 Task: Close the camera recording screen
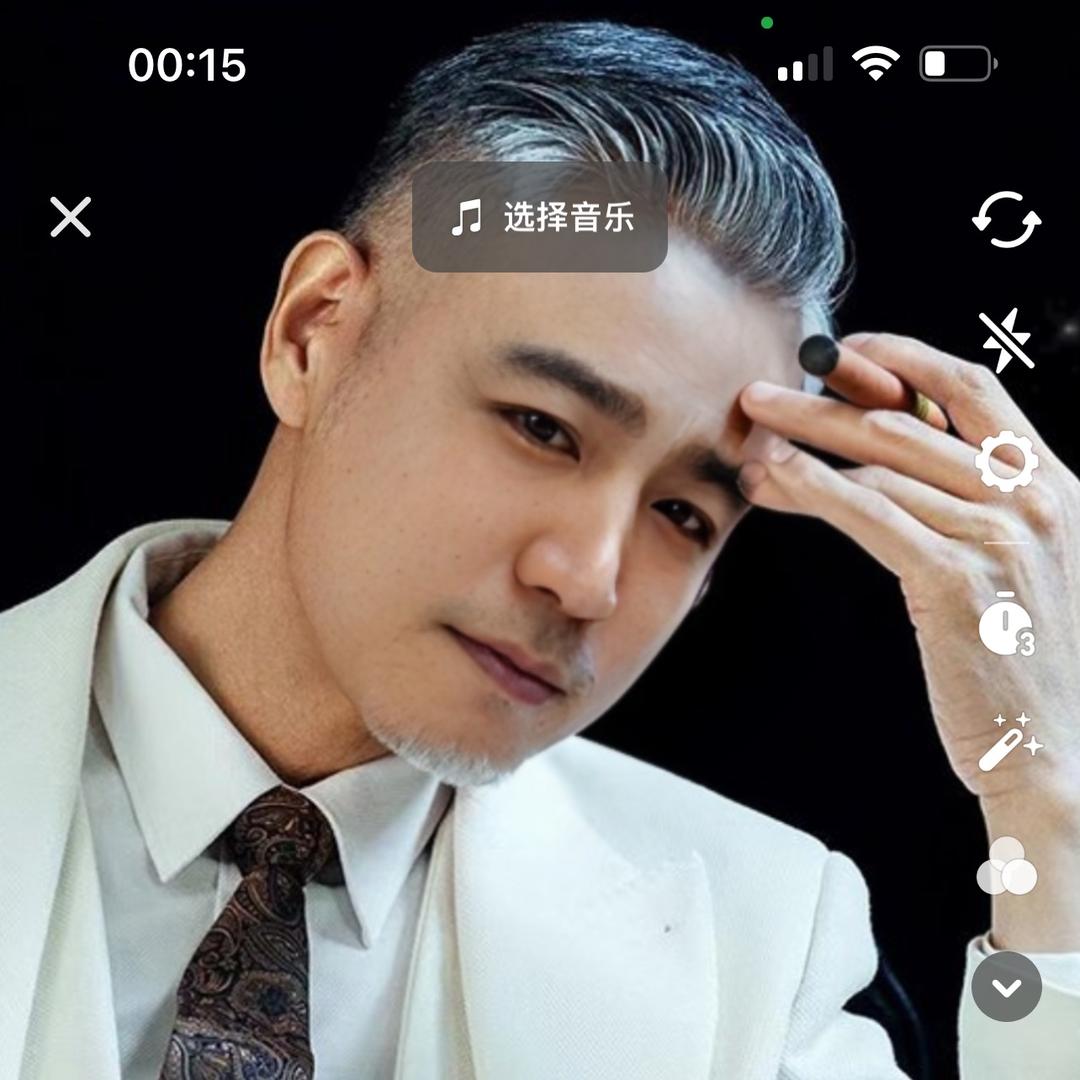(70, 217)
